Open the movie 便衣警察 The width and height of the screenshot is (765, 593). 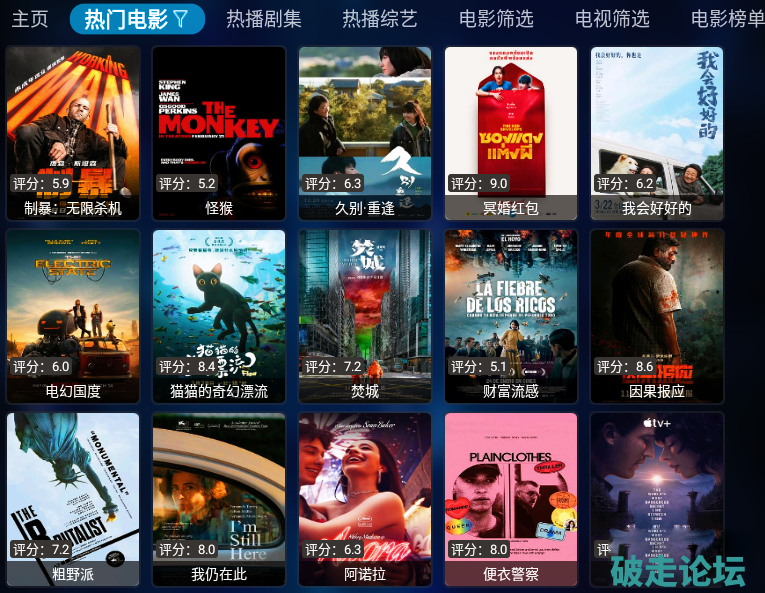511,498
